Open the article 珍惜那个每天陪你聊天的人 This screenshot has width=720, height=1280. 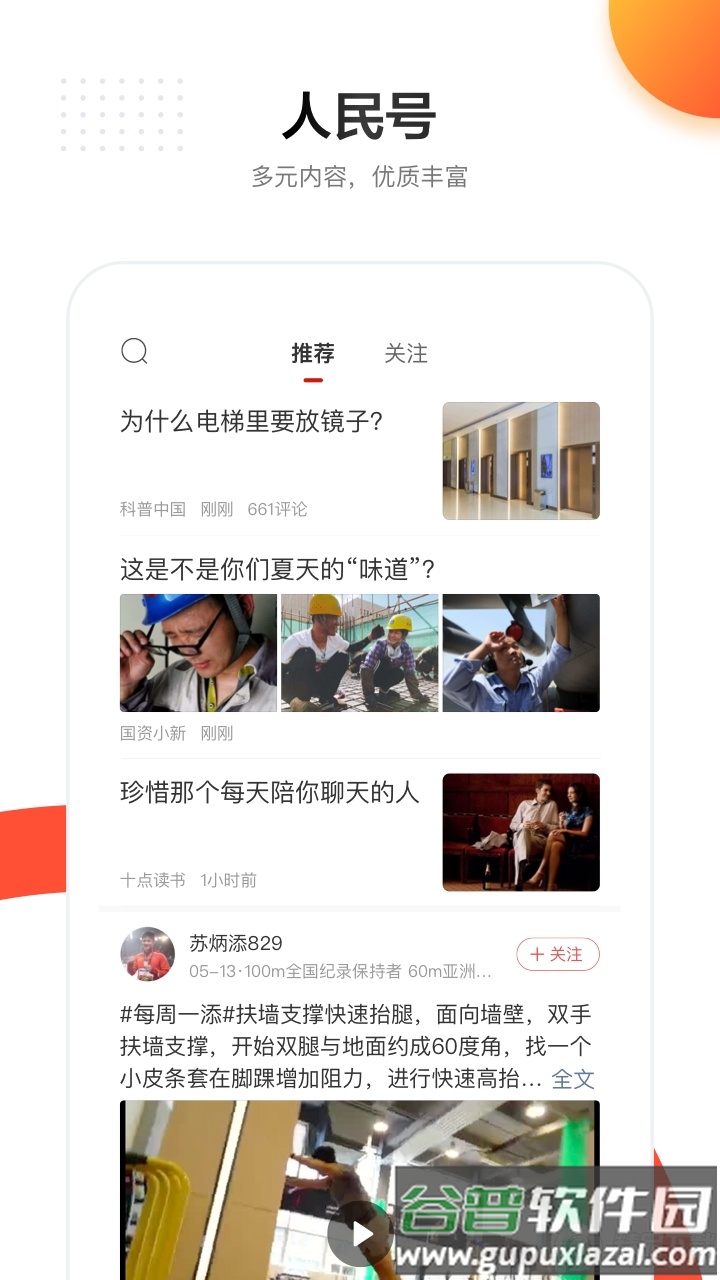[x=268, y=793]
